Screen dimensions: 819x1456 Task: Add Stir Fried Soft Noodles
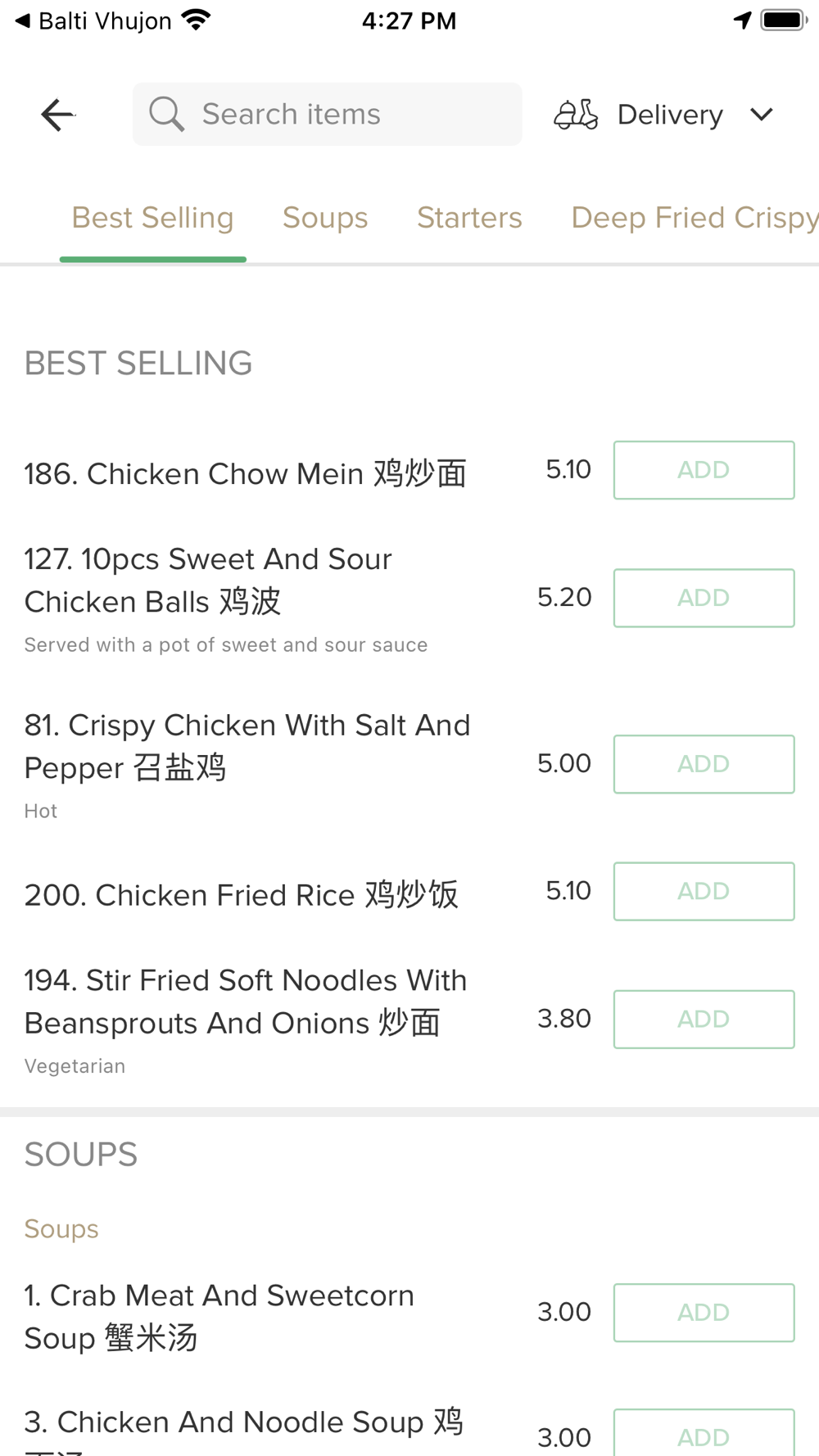click(704, 1020)
